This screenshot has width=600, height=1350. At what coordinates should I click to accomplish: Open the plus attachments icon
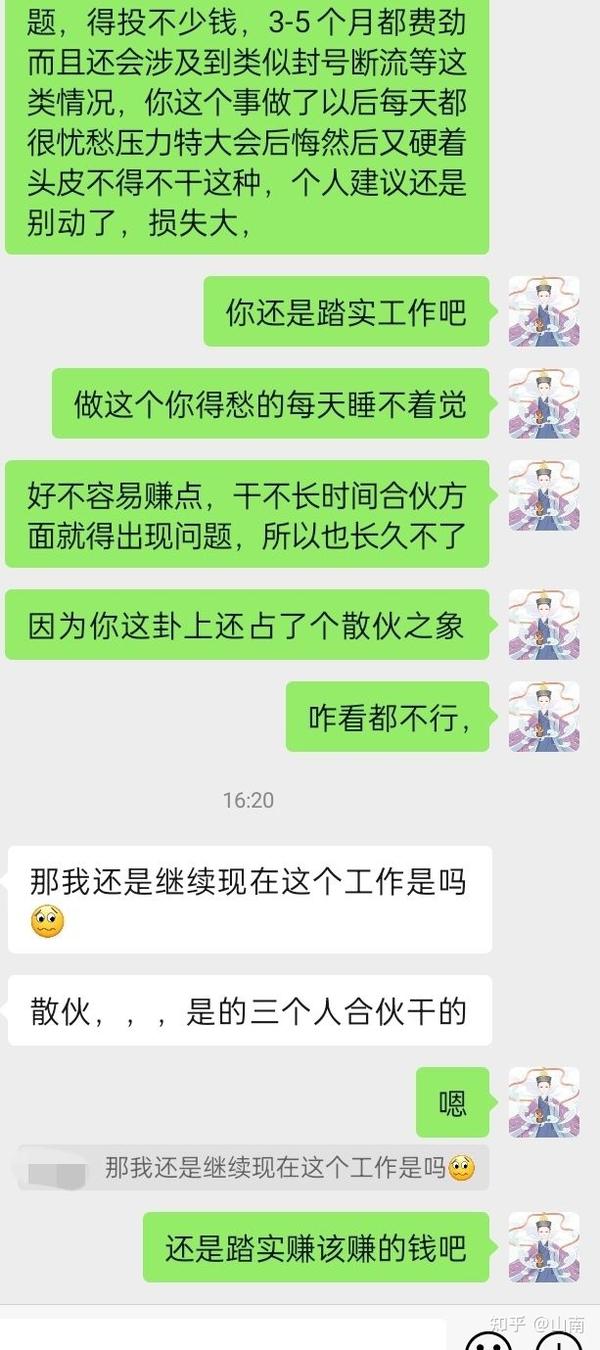556,1341
